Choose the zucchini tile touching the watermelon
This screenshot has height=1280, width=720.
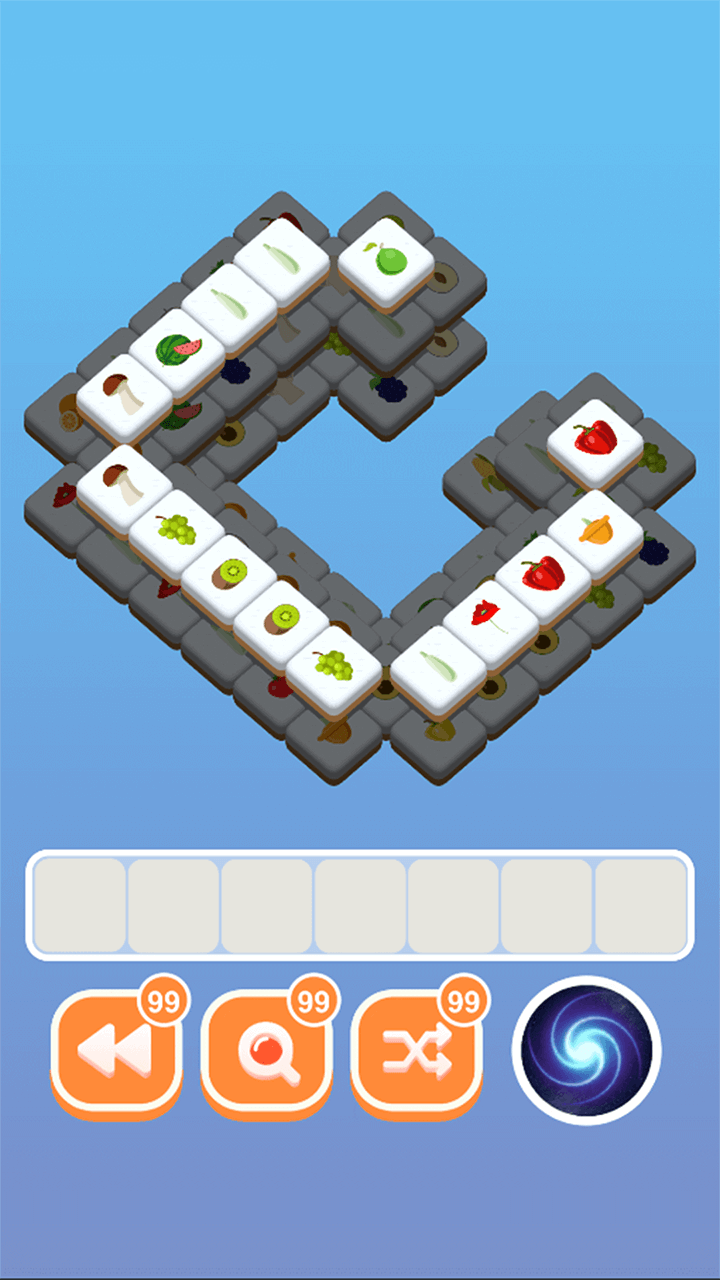point(229,304)
